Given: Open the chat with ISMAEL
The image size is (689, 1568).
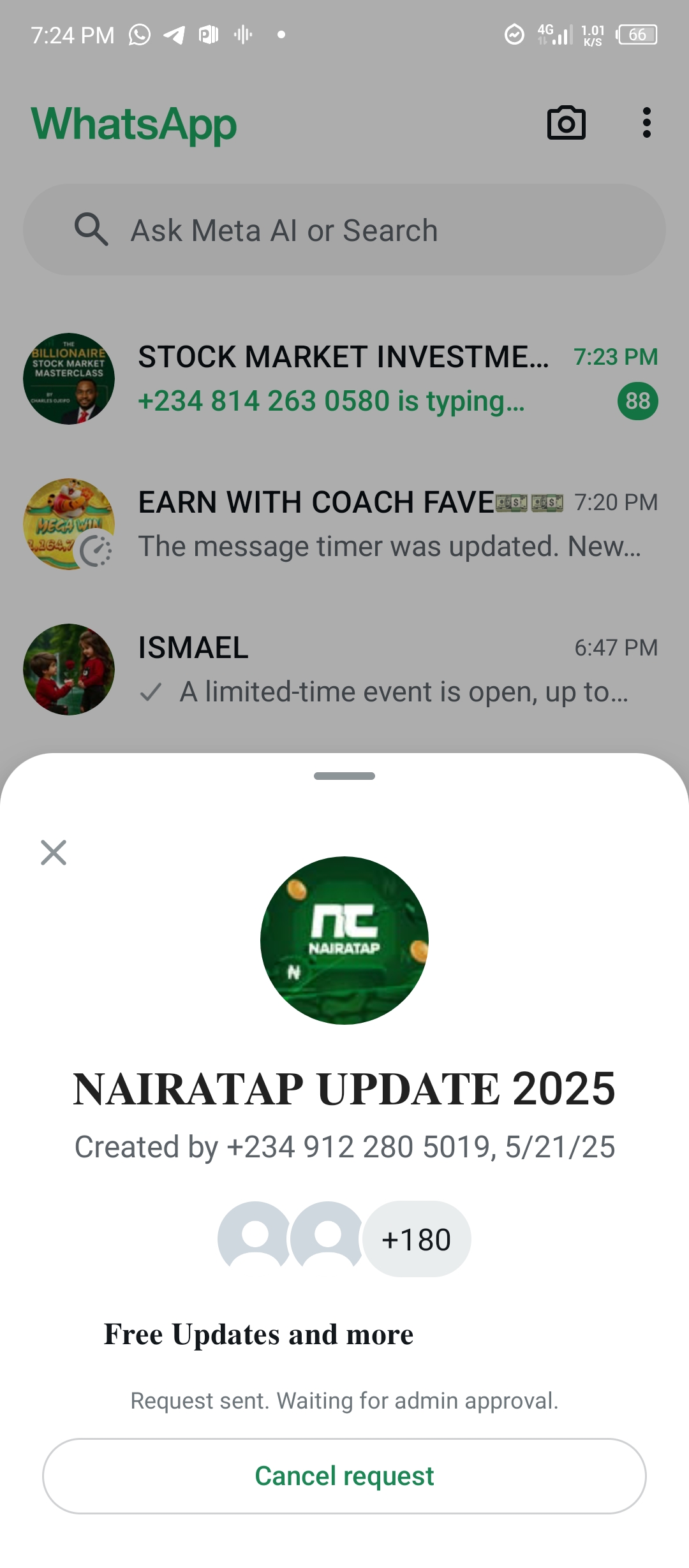Looking at the screenshot, I should coord(344,670).
